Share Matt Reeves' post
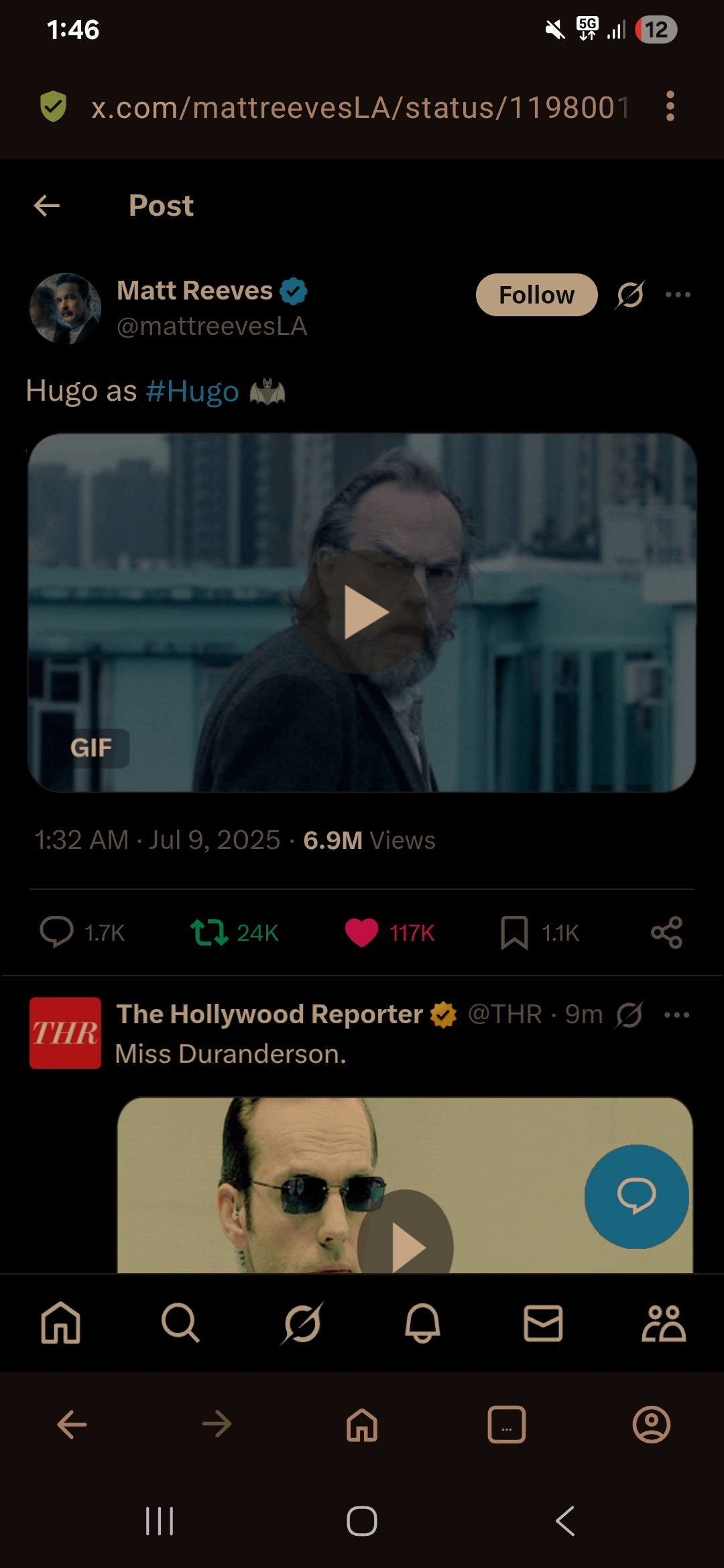Viewport: 724px width, 1568px height. coord(666,932)
